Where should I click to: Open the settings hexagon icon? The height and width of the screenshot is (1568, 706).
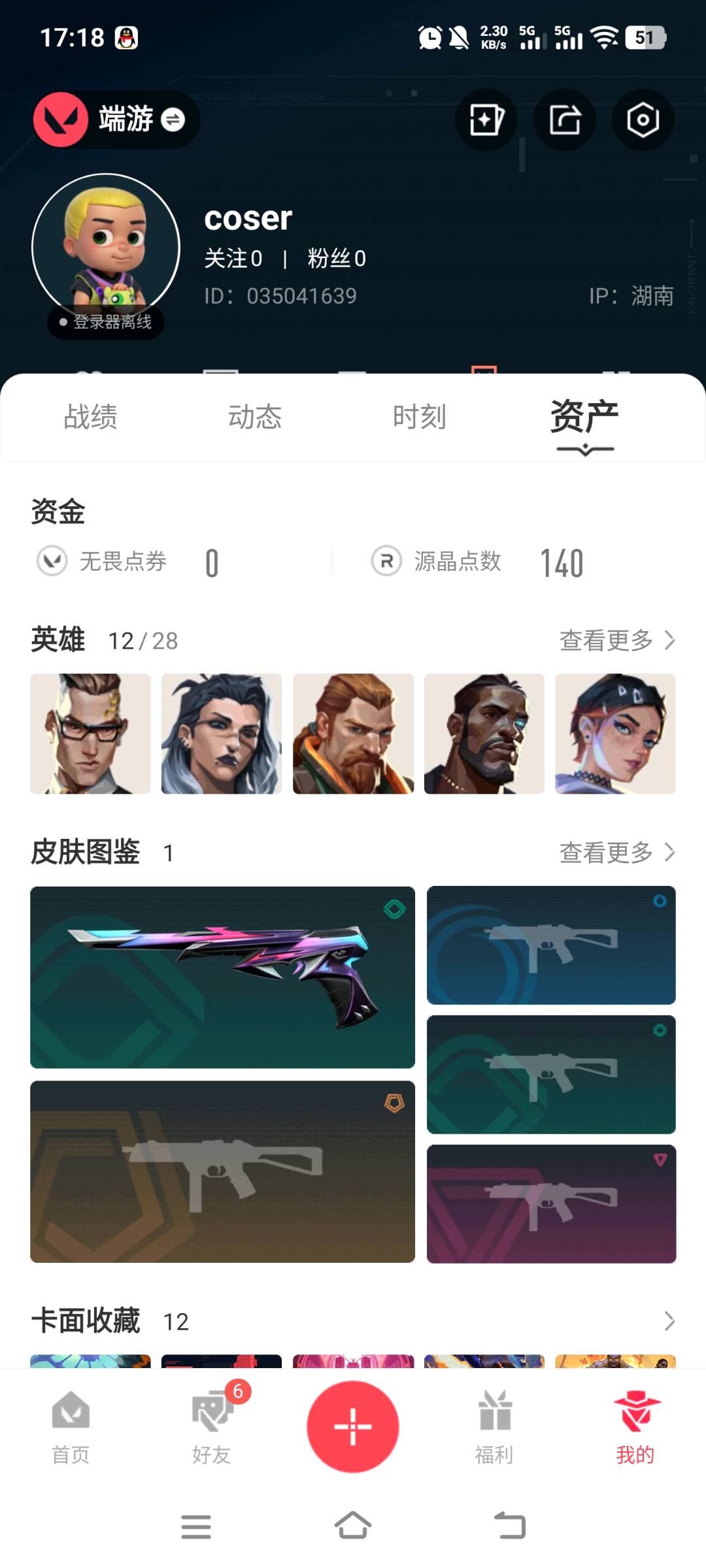643,120
